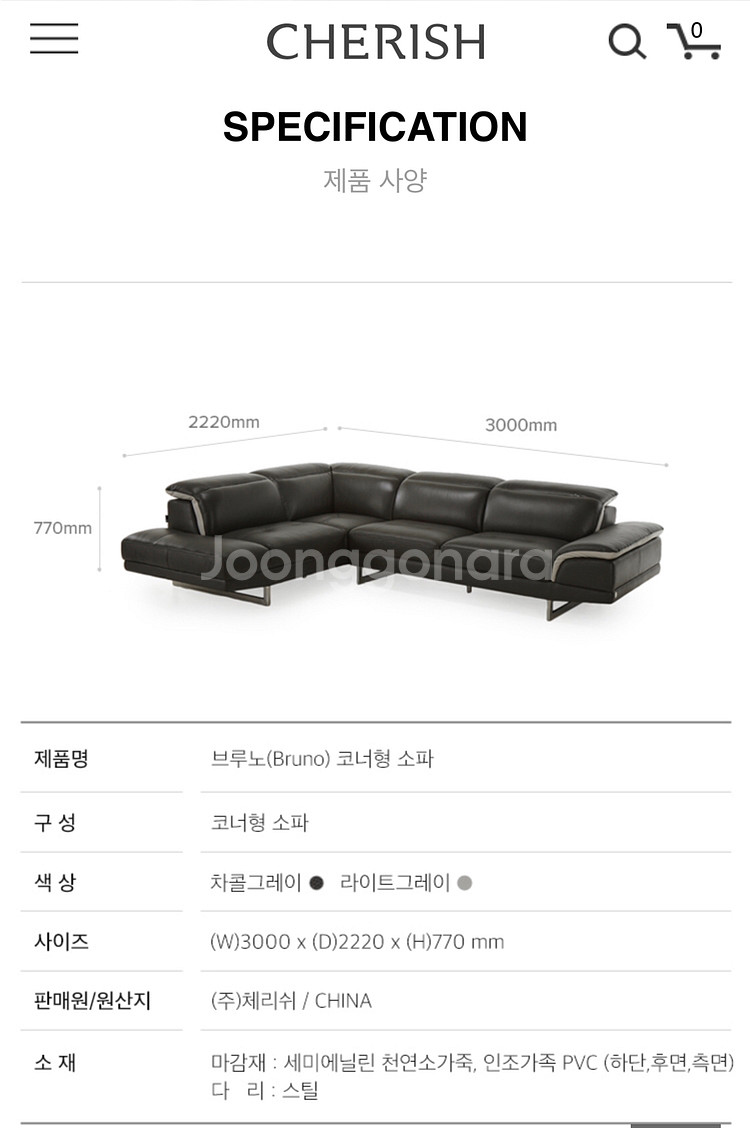Select the 라이트그레이 light grey color dot
Image resolution: width=750 pixels, height=1128 pixels.
(x=465, y=882)
